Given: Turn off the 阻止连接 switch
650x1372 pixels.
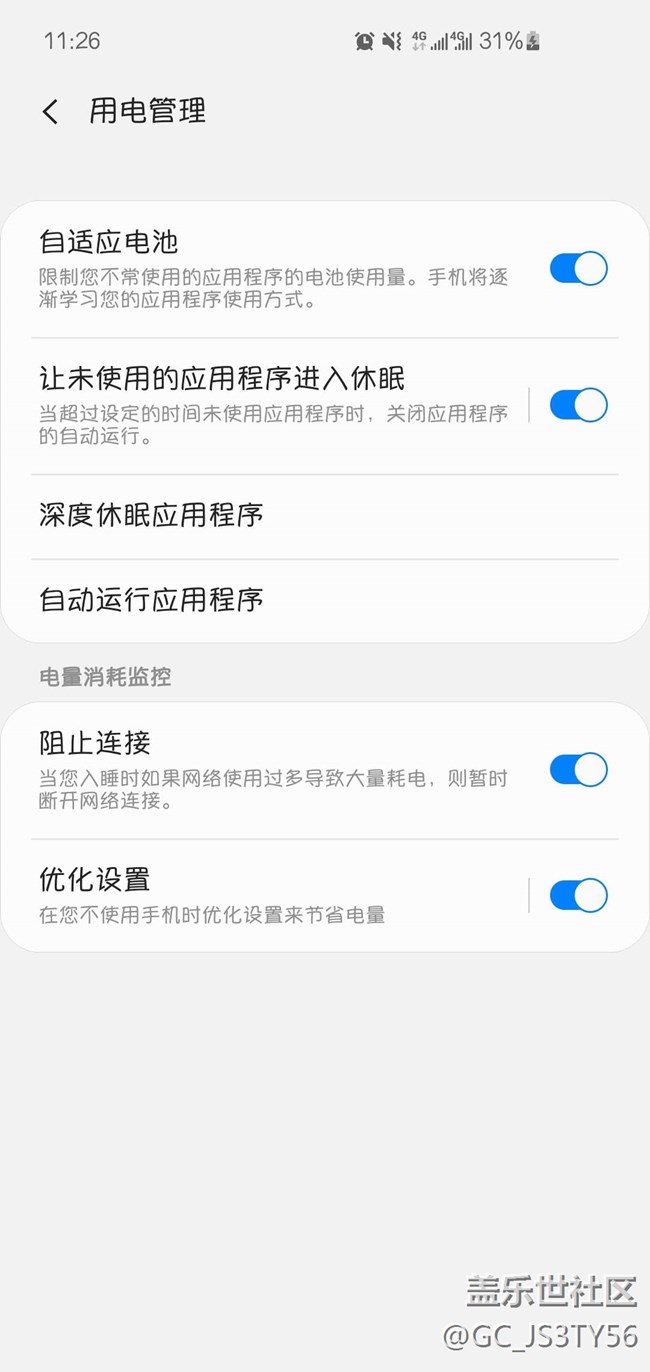Looking at the screenshot, I should 578,770.
